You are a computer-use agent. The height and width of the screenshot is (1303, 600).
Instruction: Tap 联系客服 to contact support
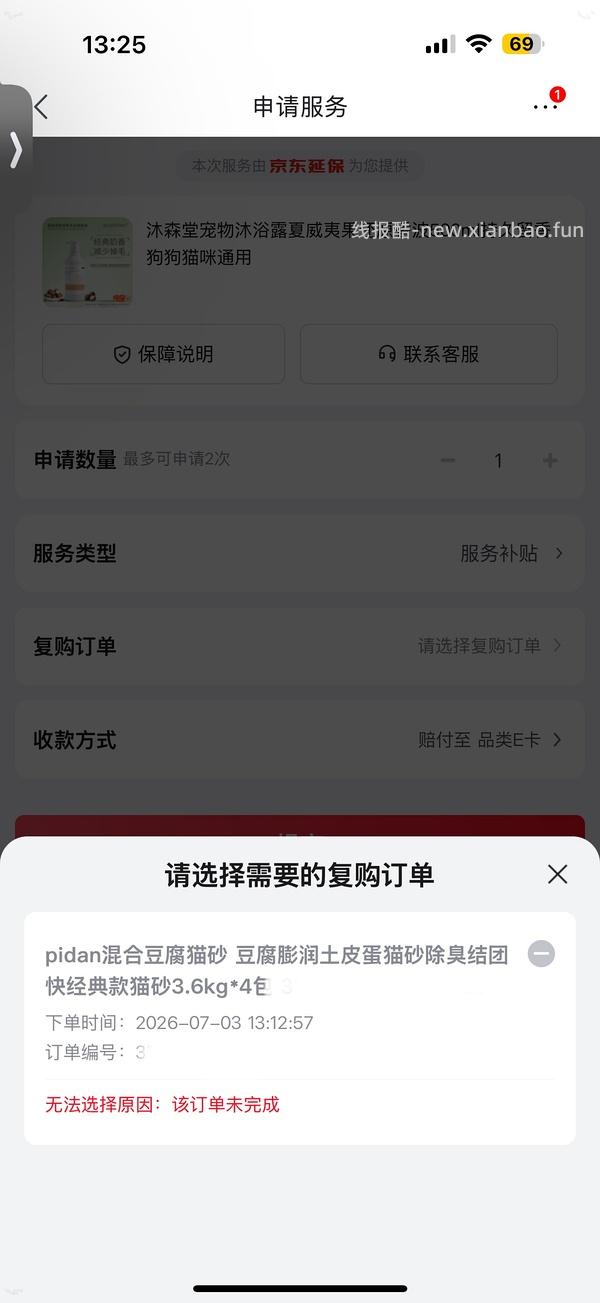(429, 354)
